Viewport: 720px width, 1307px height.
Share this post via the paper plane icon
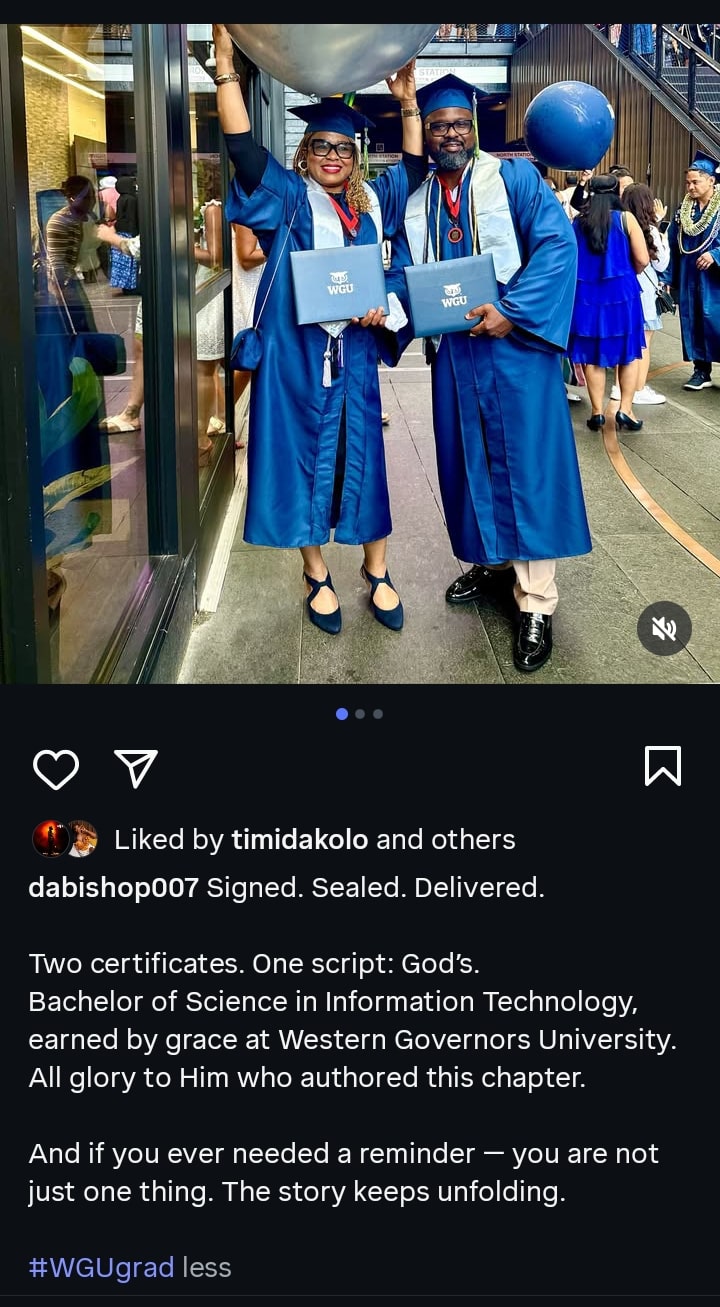click(136, 768)
